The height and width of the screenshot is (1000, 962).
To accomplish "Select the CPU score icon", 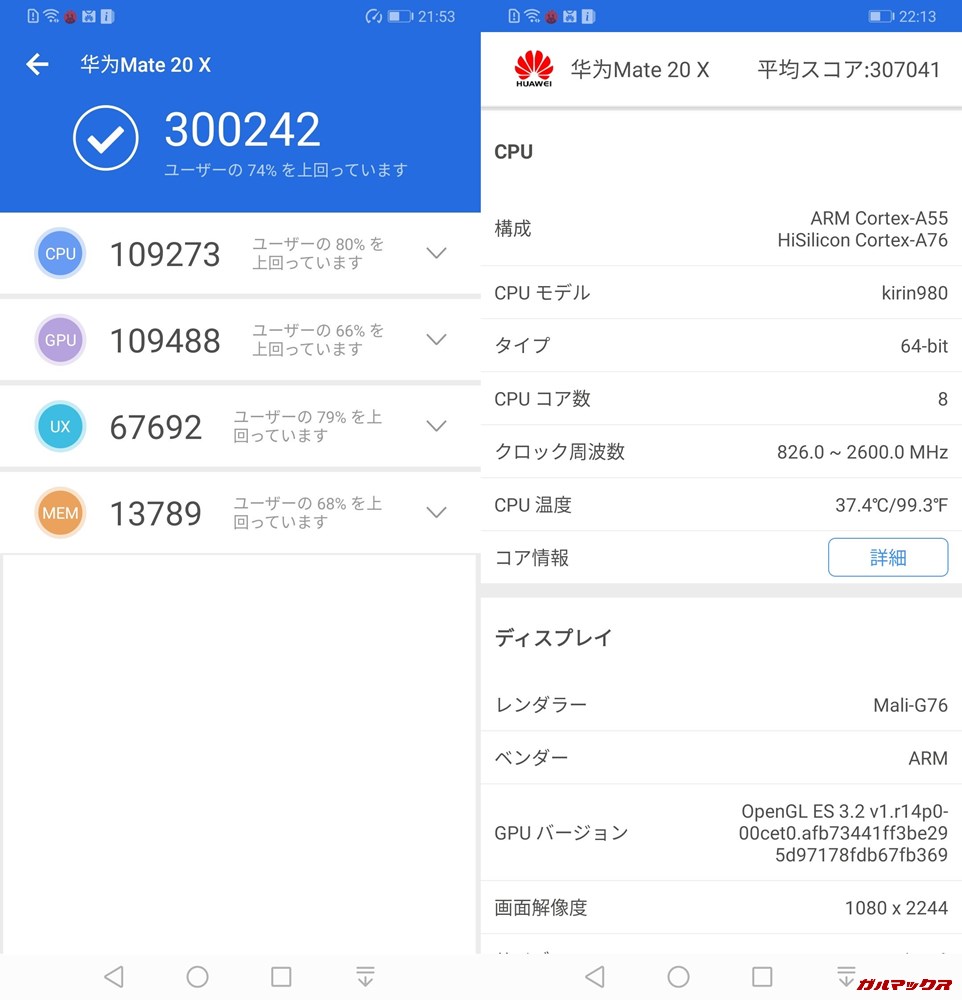I will click(x=60, y=253).
